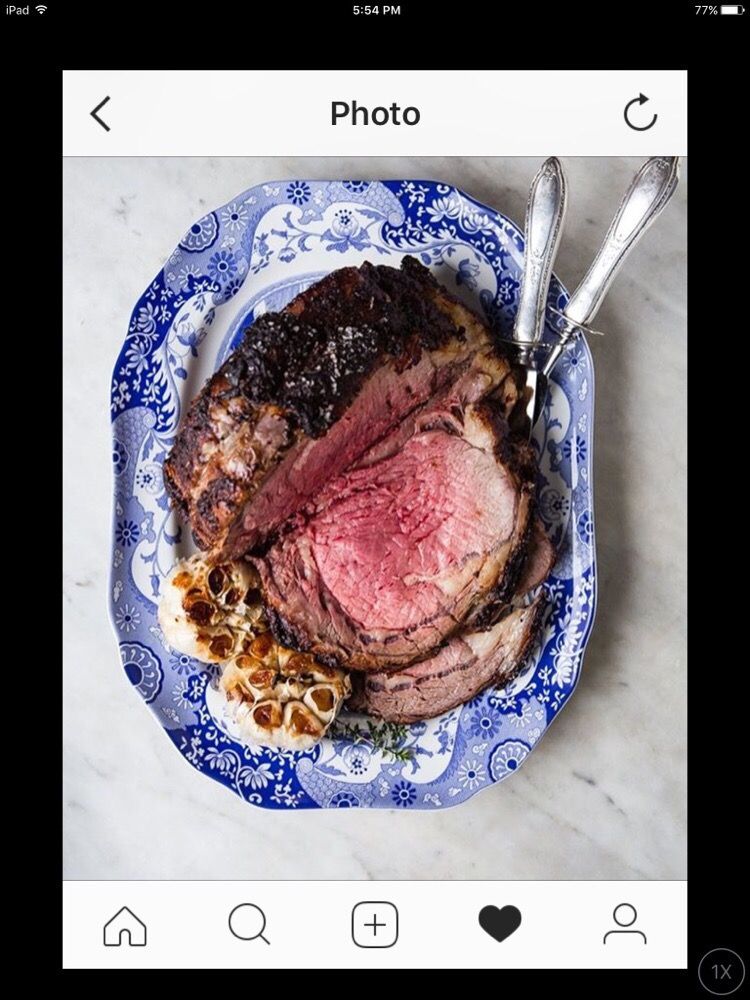Toggle the 1X app scaling button
Image resolution: width=750 pixels, height=1000 pixels.
tap(721, 971)
